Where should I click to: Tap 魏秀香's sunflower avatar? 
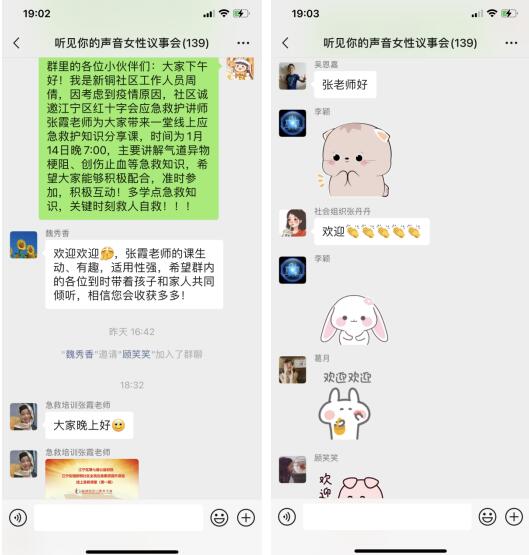[23, 245]
